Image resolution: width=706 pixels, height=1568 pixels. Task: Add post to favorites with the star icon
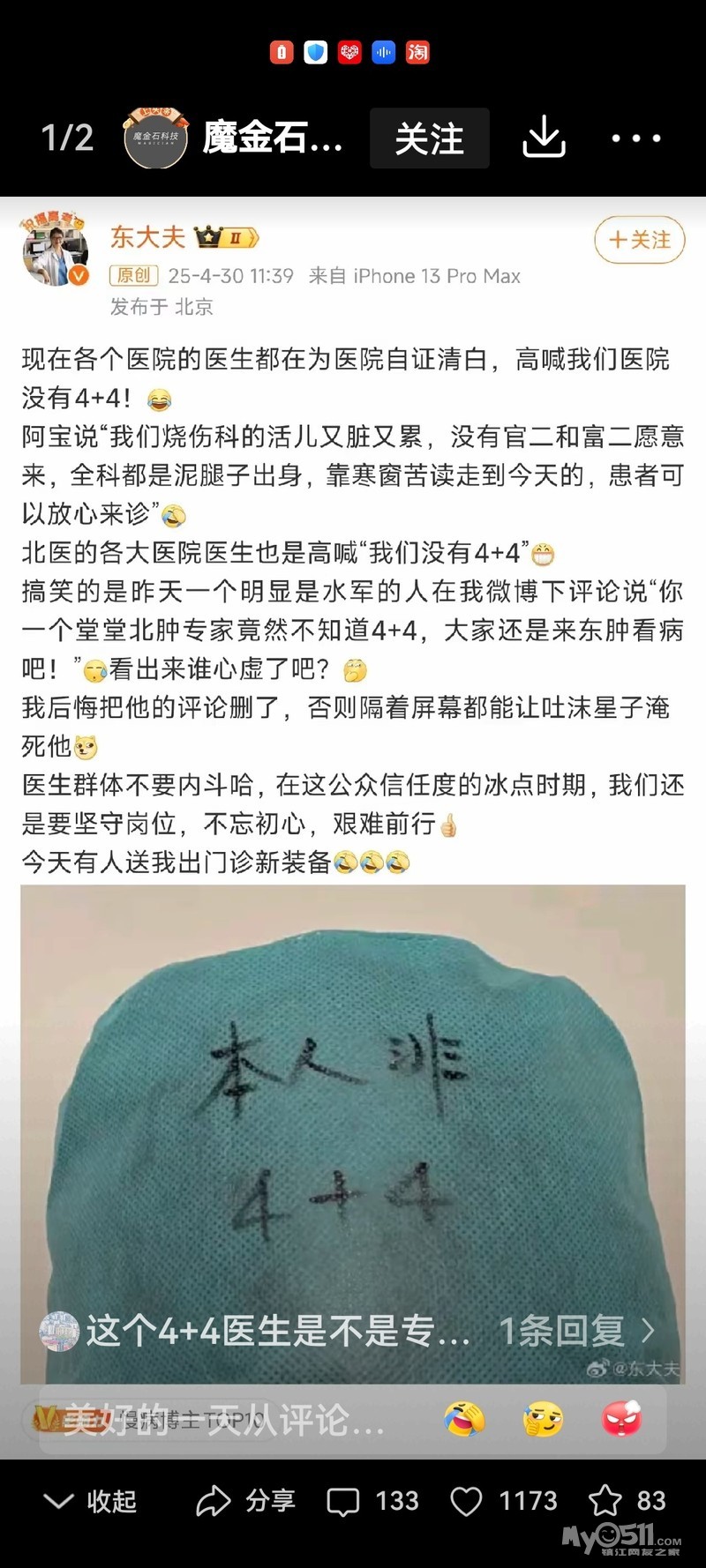pos(627,1501)
